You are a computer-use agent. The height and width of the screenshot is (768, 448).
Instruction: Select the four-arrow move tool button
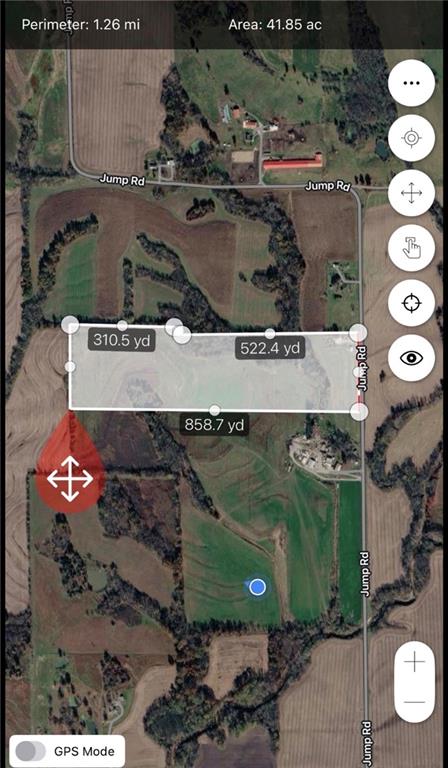click(x=411, y=193)
